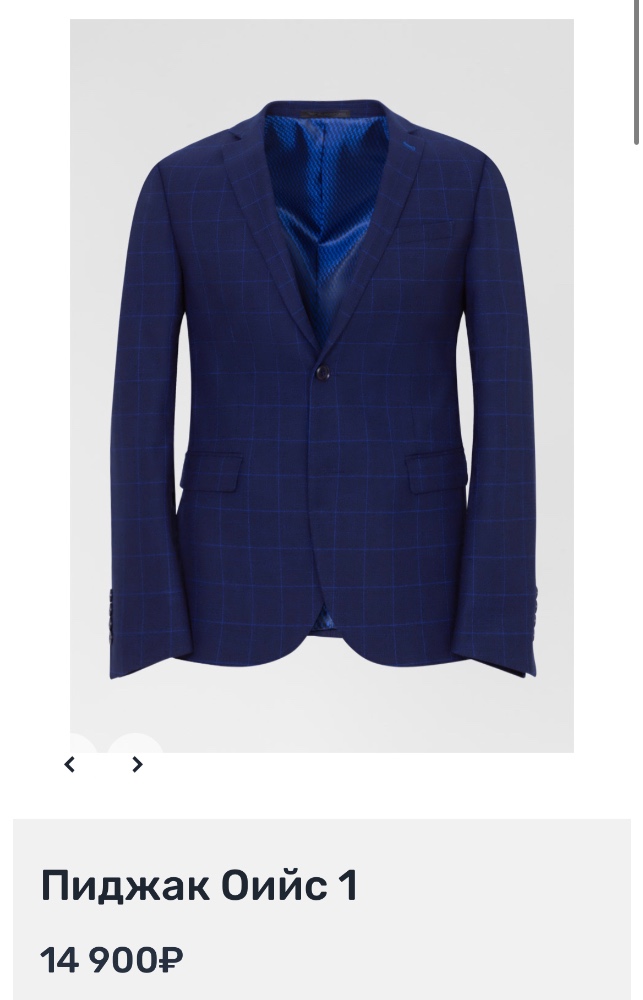This screenshot has width=643, height=1000.
Task: Show the next product photo
Action: 137,765
